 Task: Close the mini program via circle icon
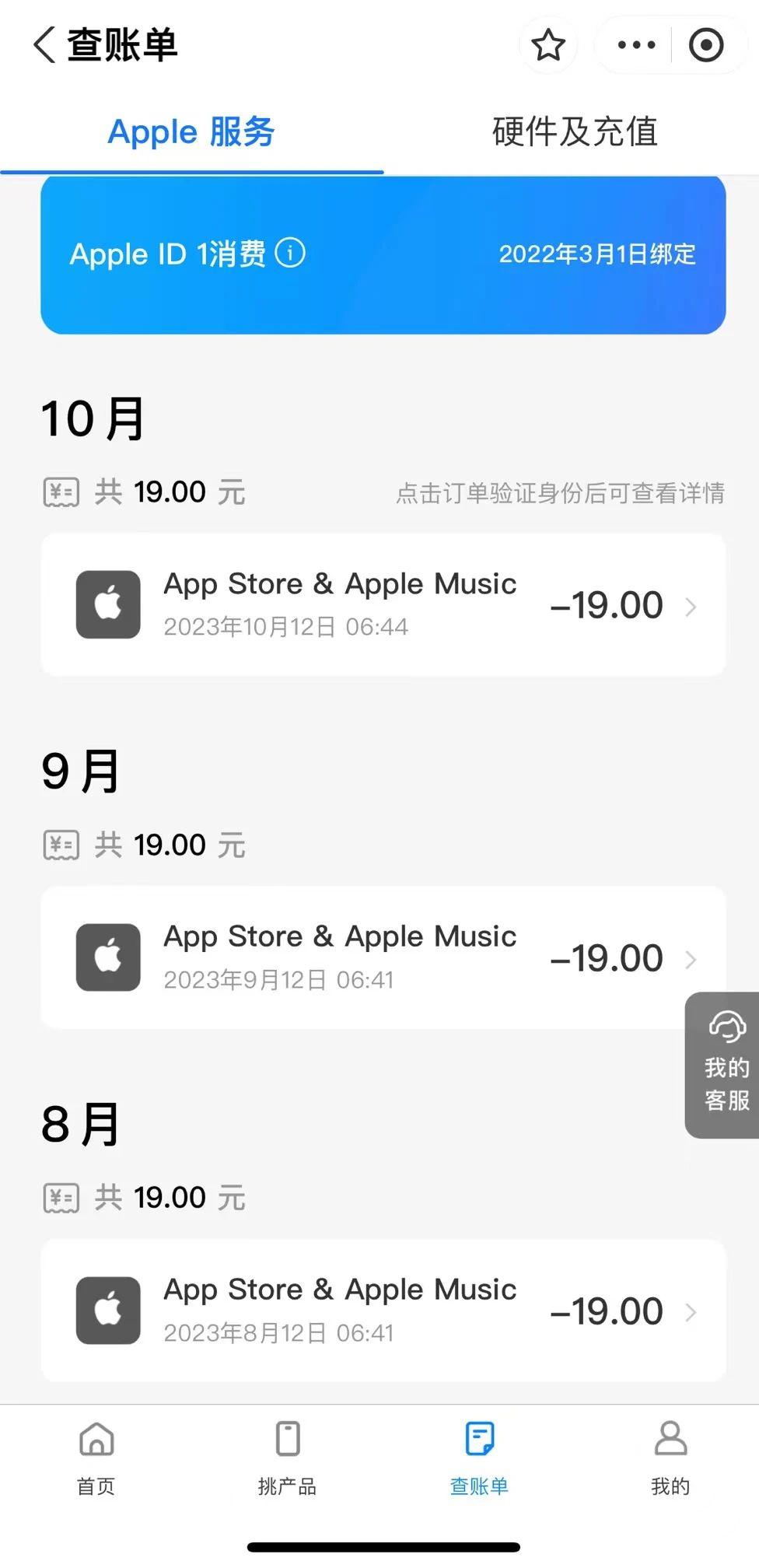(x=706, y=45)
